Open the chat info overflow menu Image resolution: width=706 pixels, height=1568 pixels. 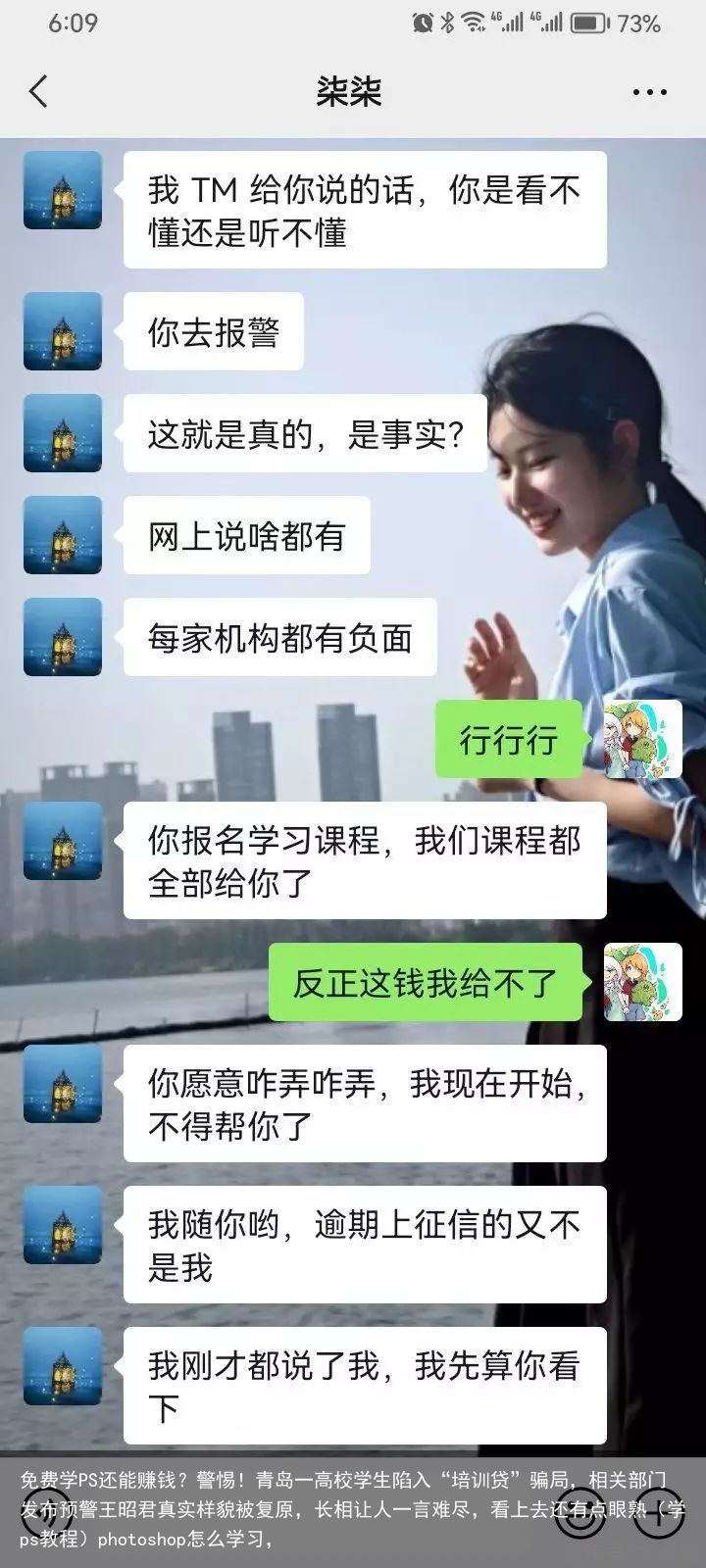(649, 92)
